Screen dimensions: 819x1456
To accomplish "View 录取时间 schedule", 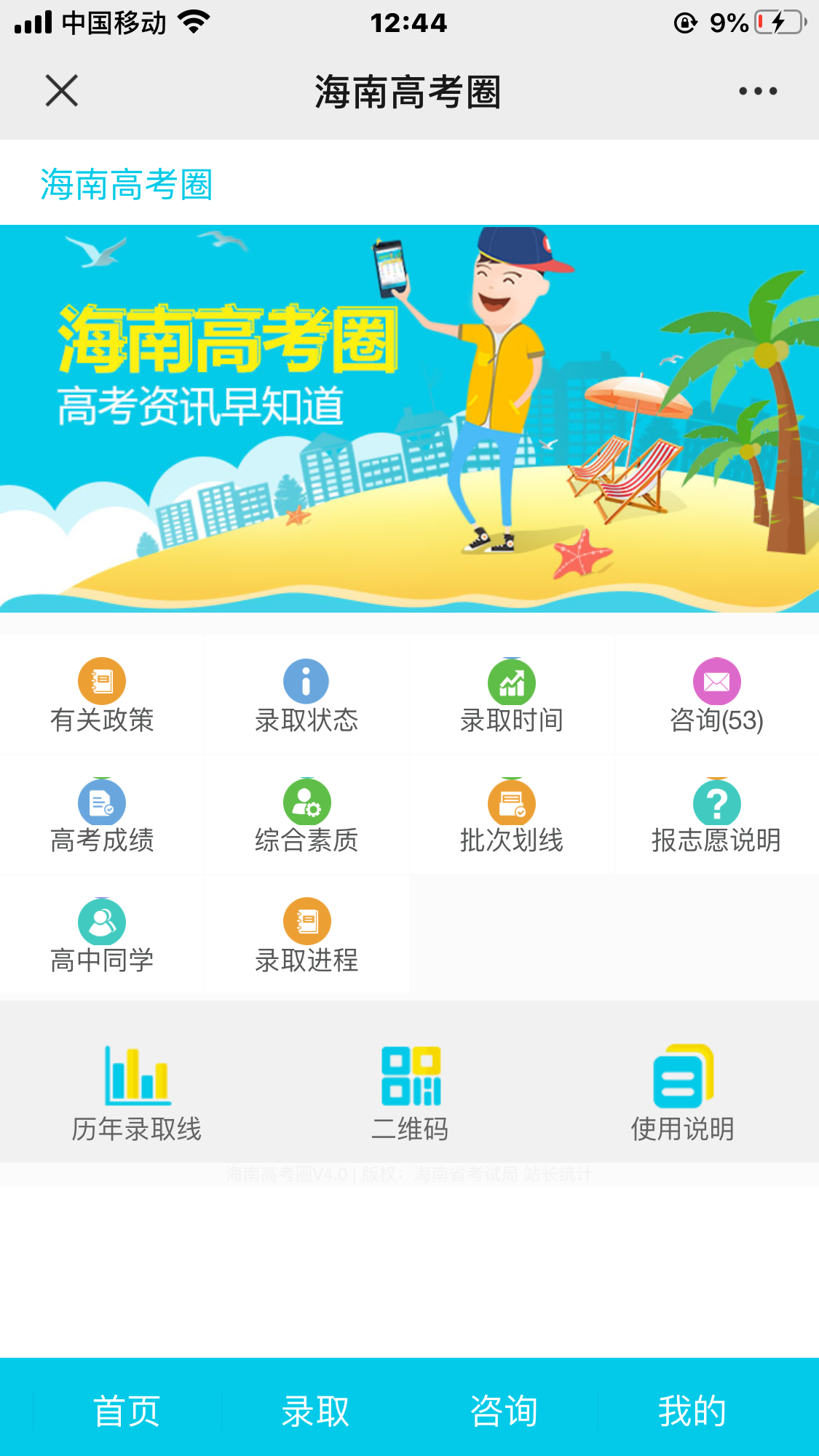I will (x=512, y=696).
